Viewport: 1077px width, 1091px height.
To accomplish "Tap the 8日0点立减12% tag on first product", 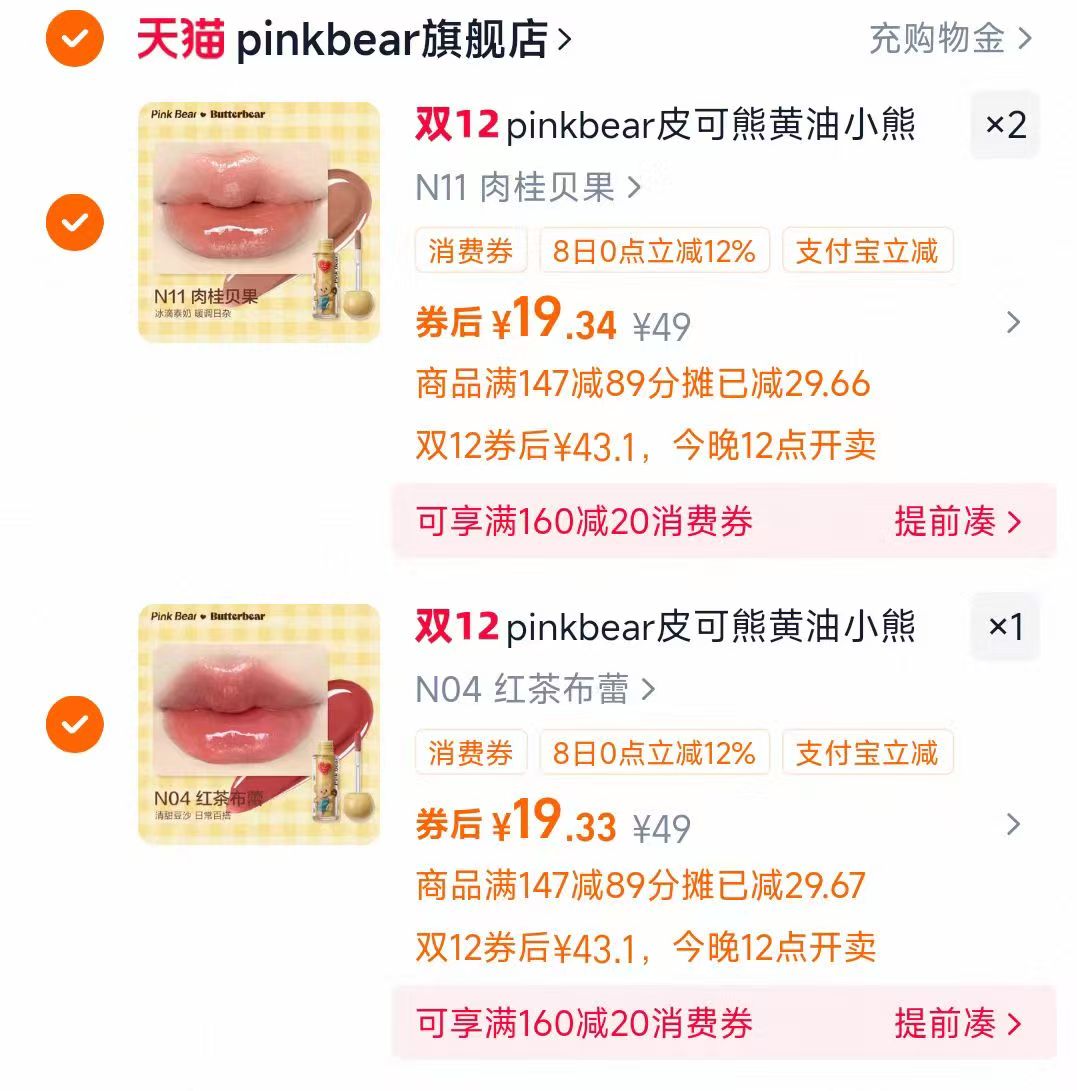I will click(x=655, y=251).
